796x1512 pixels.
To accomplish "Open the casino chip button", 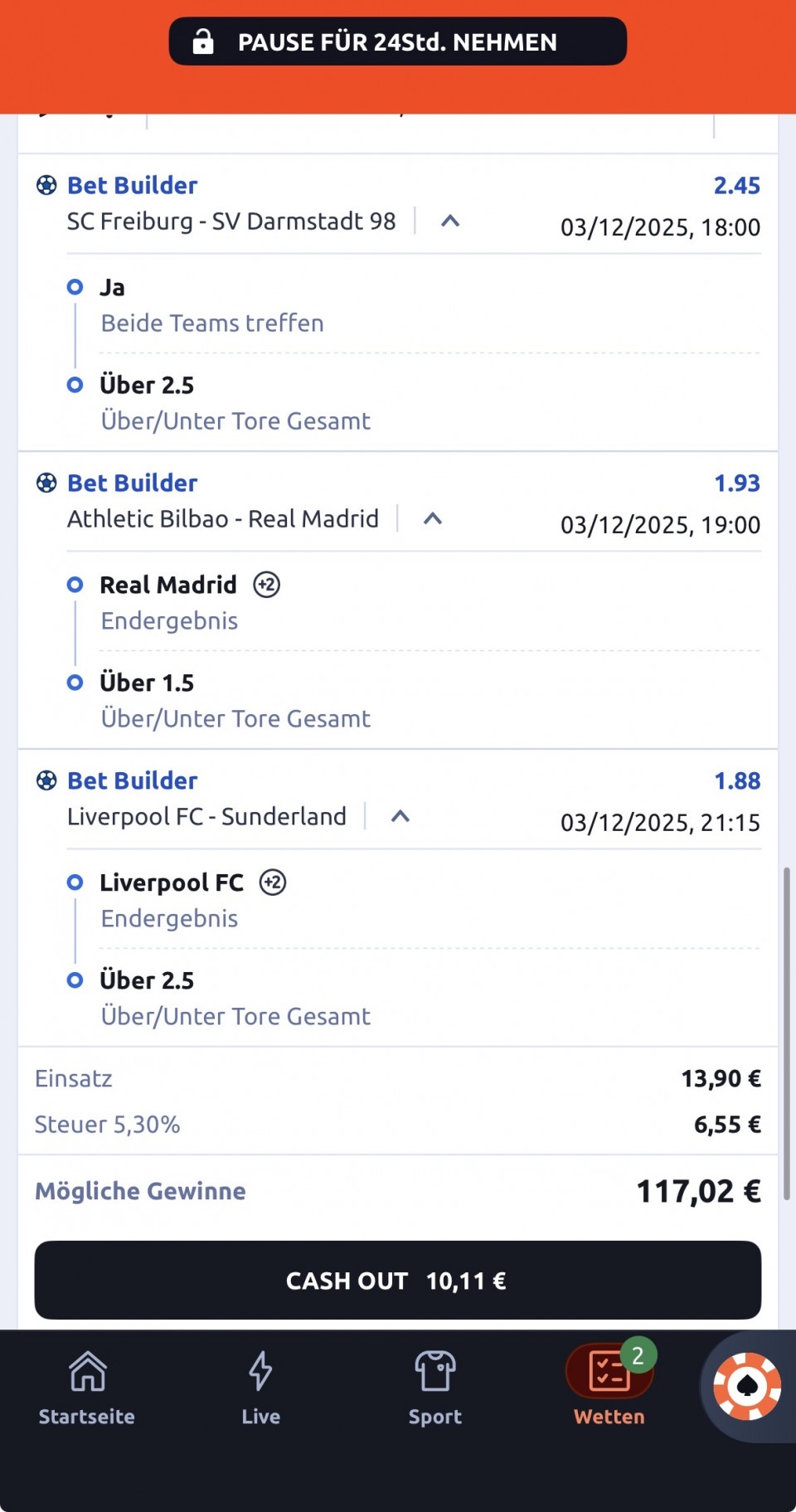I will (747, 1386).
